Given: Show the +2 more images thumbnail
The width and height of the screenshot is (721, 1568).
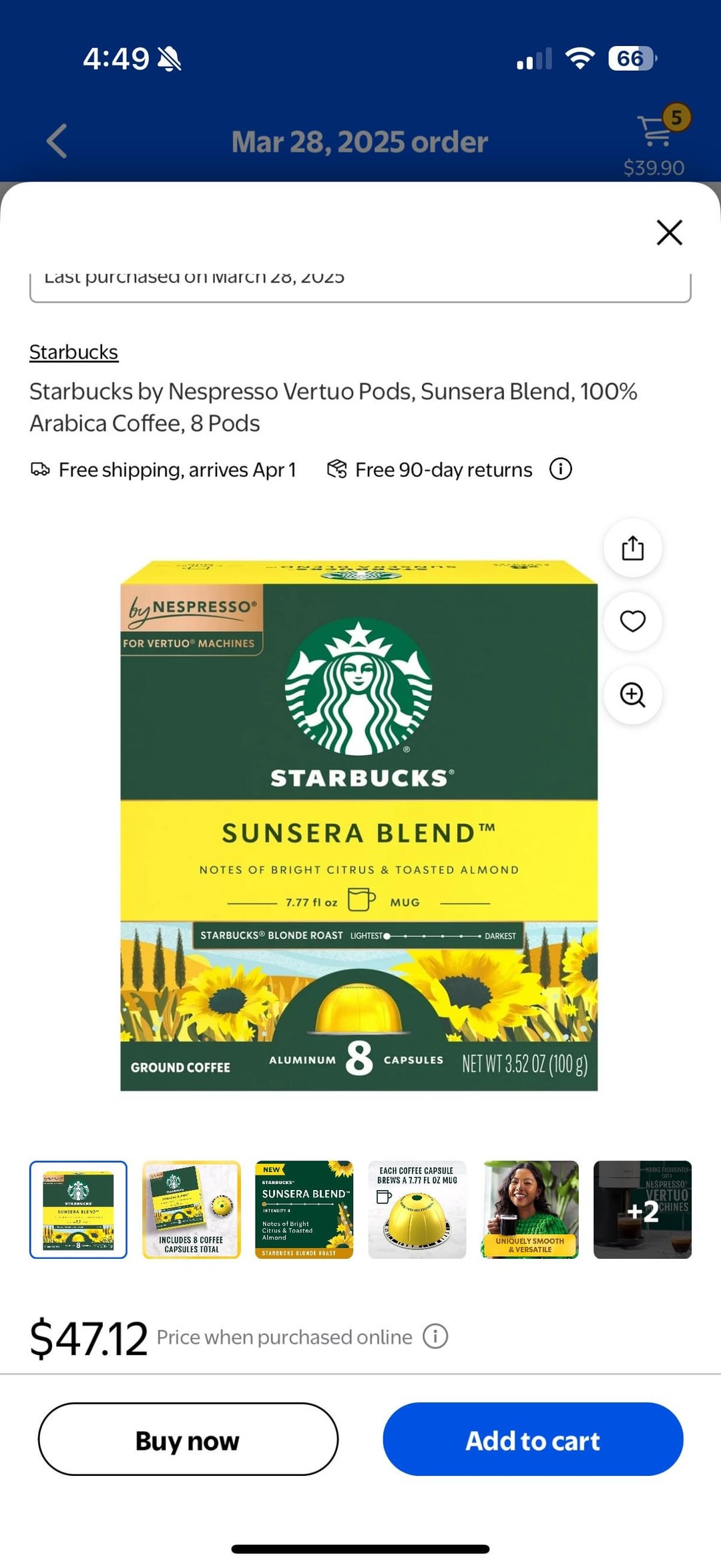Looking at the screenshot, I should pos(642,1209).
